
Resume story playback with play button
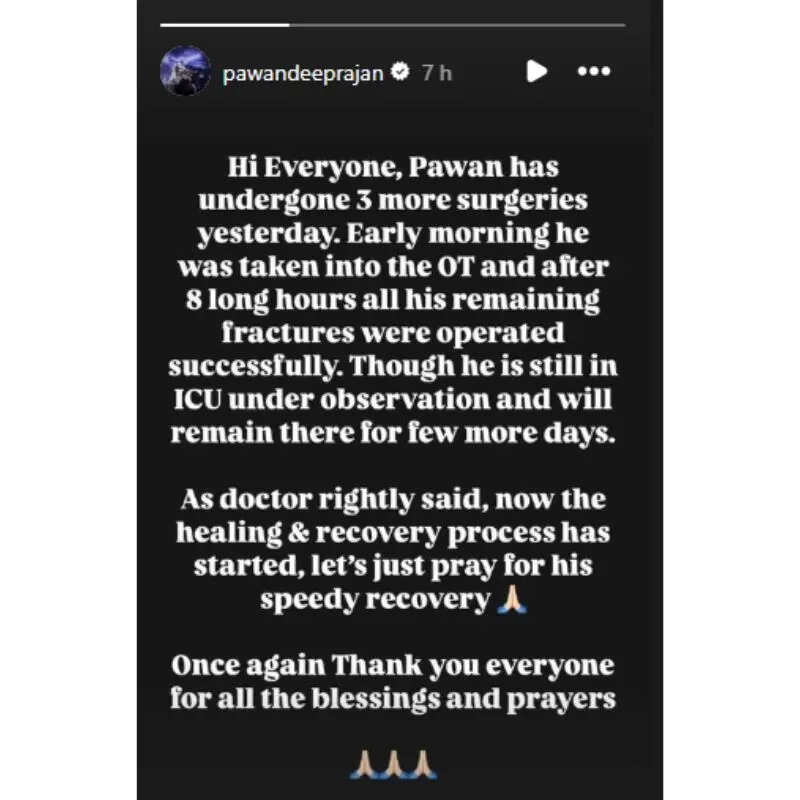[x=537, y=71]
